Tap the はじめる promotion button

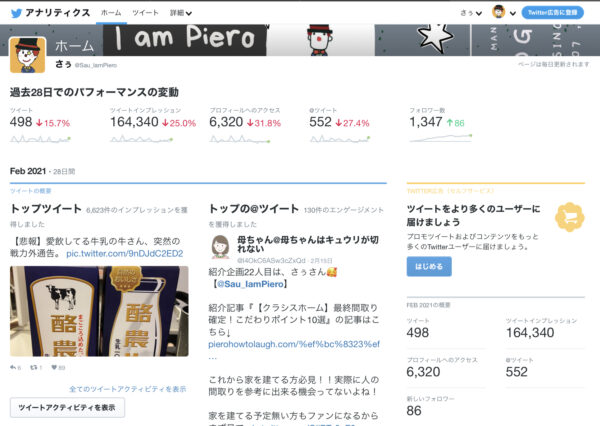[x=428, y=267]
